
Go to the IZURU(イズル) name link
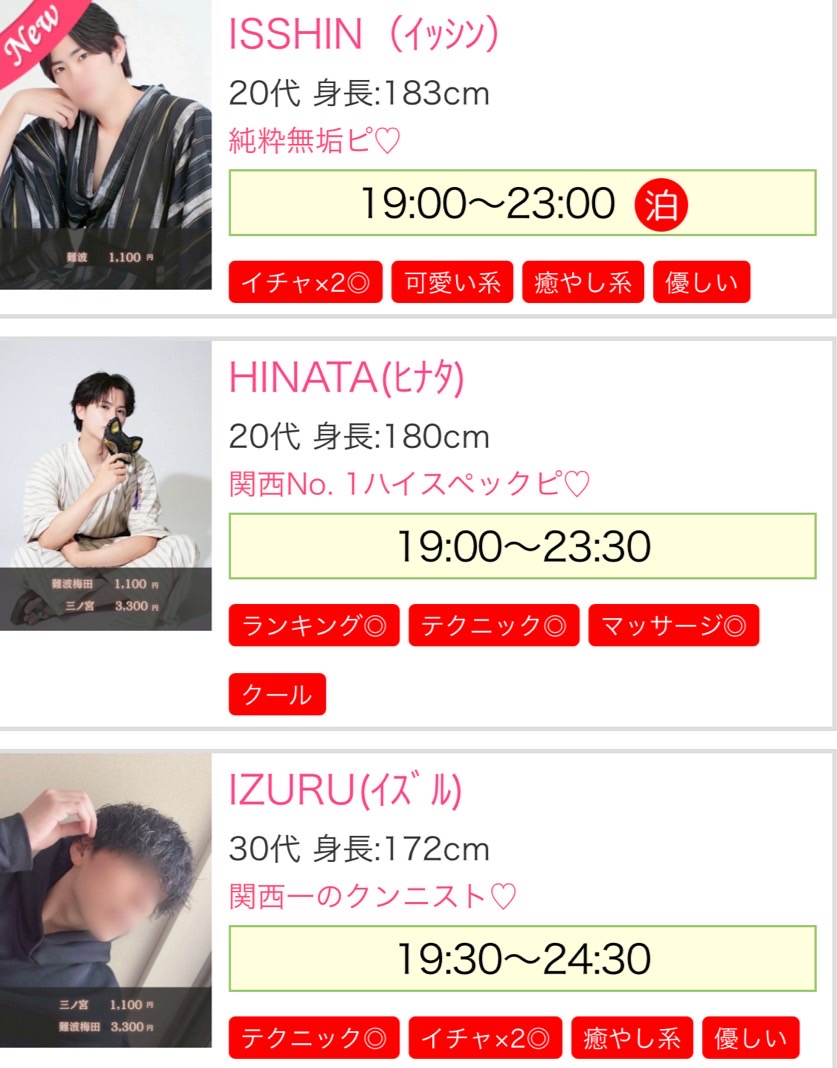pyautogui.click(x=345, y=792)
